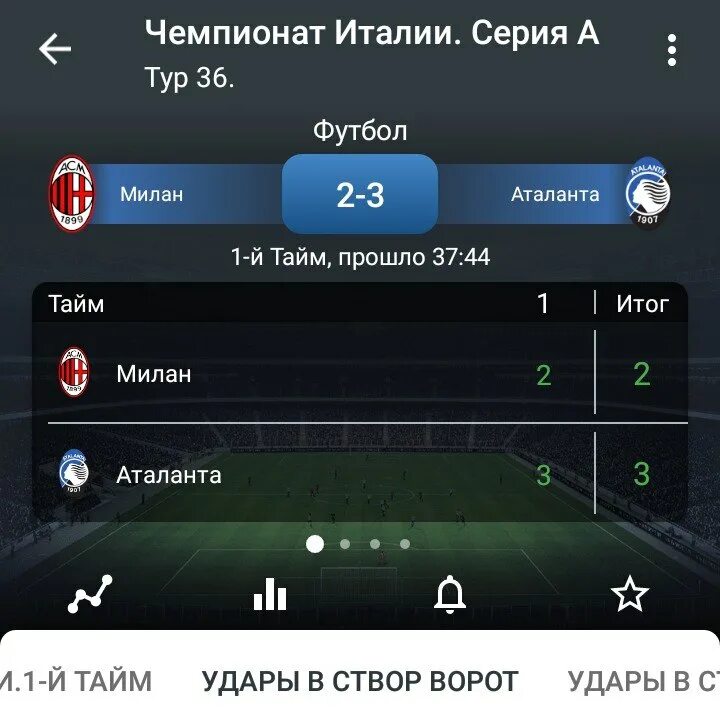Jump to the second page indicator dot
This screenshot has width=720, height=725.
(x=345, y=544)
